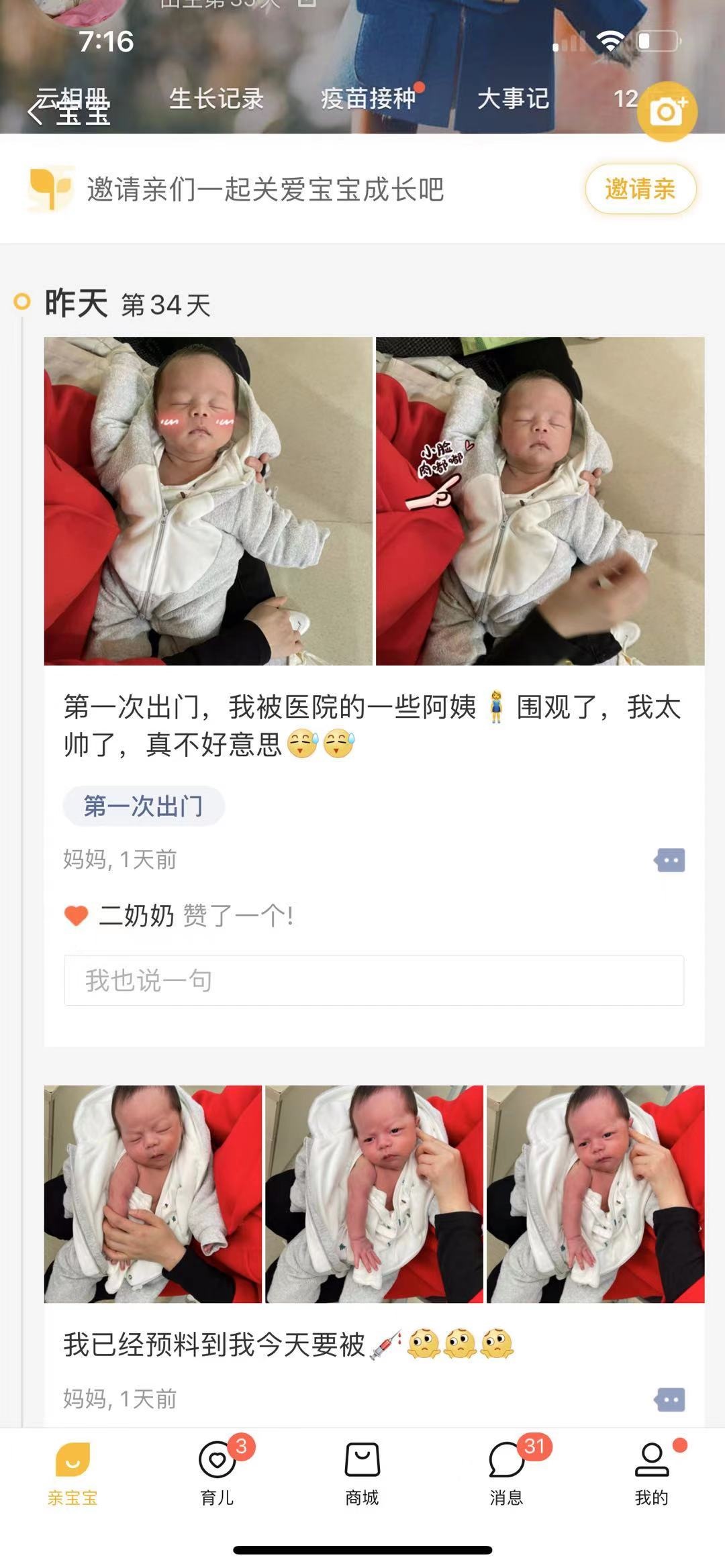Screen dimensions: 725x1568
Task: Switch to the 育儿 tab
Action: click(x=217, y=1473)
